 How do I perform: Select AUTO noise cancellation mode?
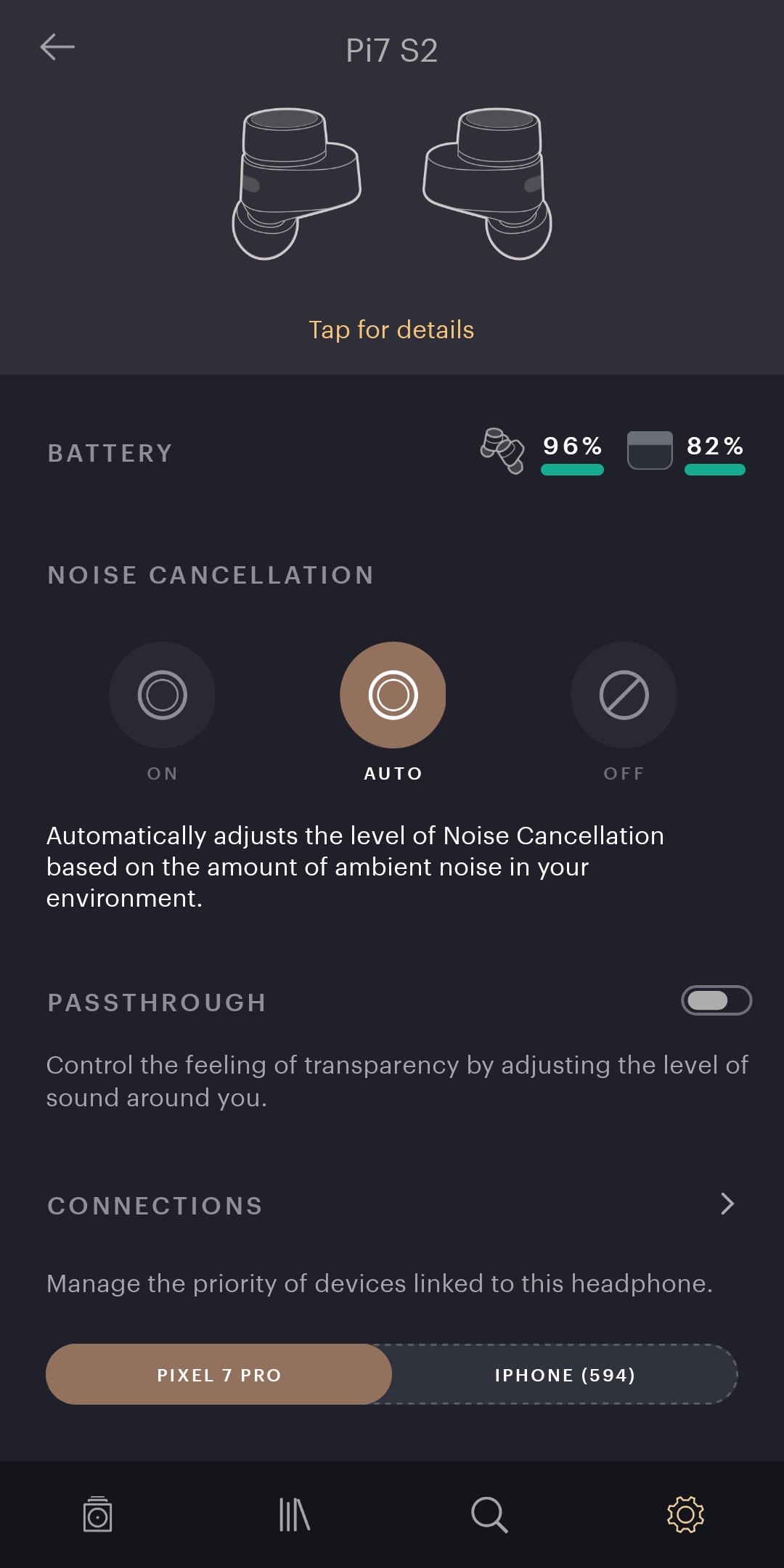tap(393, 695)
